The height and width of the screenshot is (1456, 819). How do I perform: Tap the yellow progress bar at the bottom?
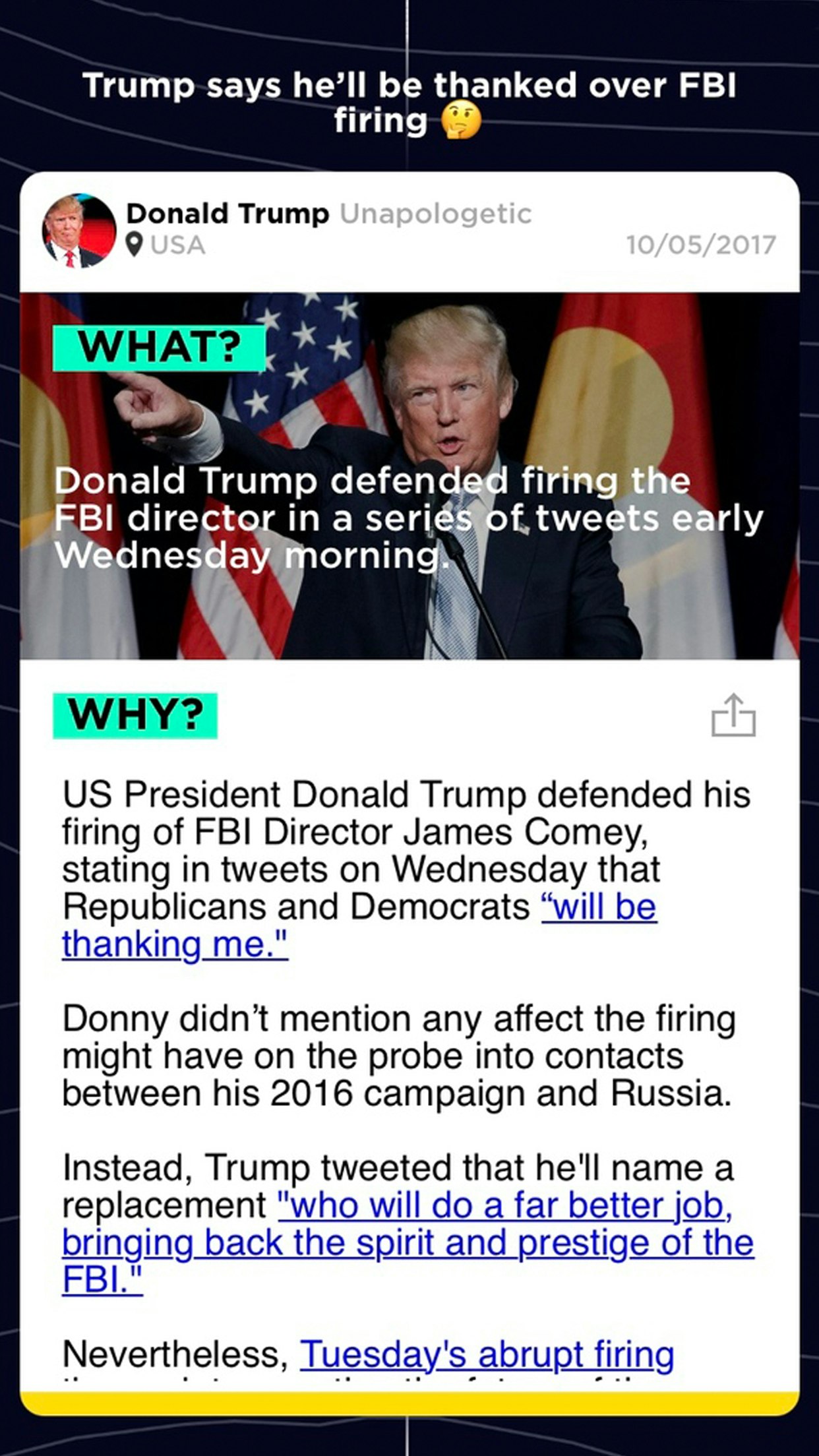tap(409, 1401)
